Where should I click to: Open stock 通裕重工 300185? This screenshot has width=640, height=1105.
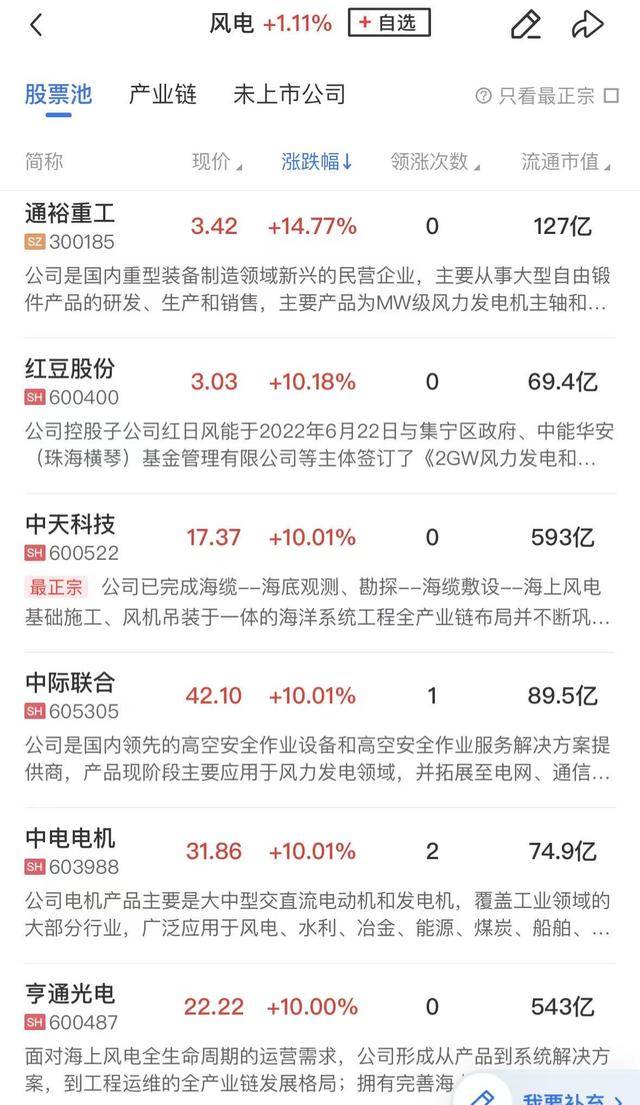(320, 259)
